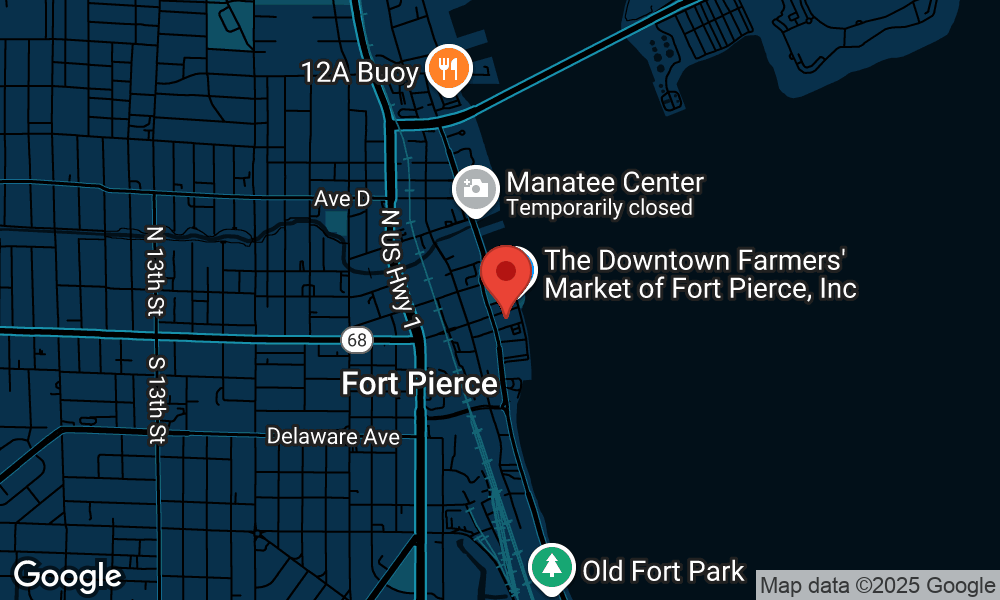Screen dimensions: 1000x600
Task: Open the 12A Buoy restaurant marker
Action: [447, 68]
